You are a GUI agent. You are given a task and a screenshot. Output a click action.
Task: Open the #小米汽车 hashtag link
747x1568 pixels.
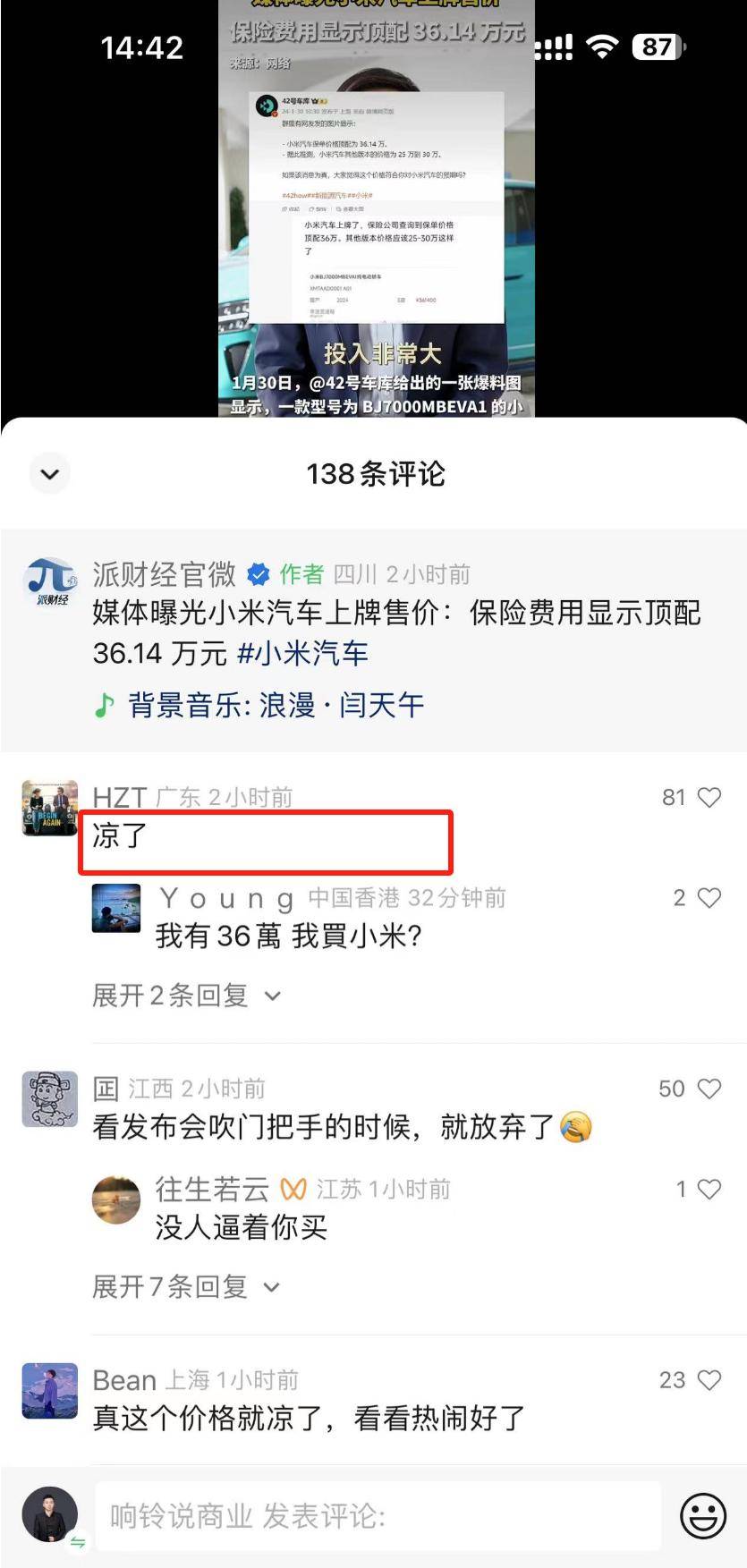point(302,653)
